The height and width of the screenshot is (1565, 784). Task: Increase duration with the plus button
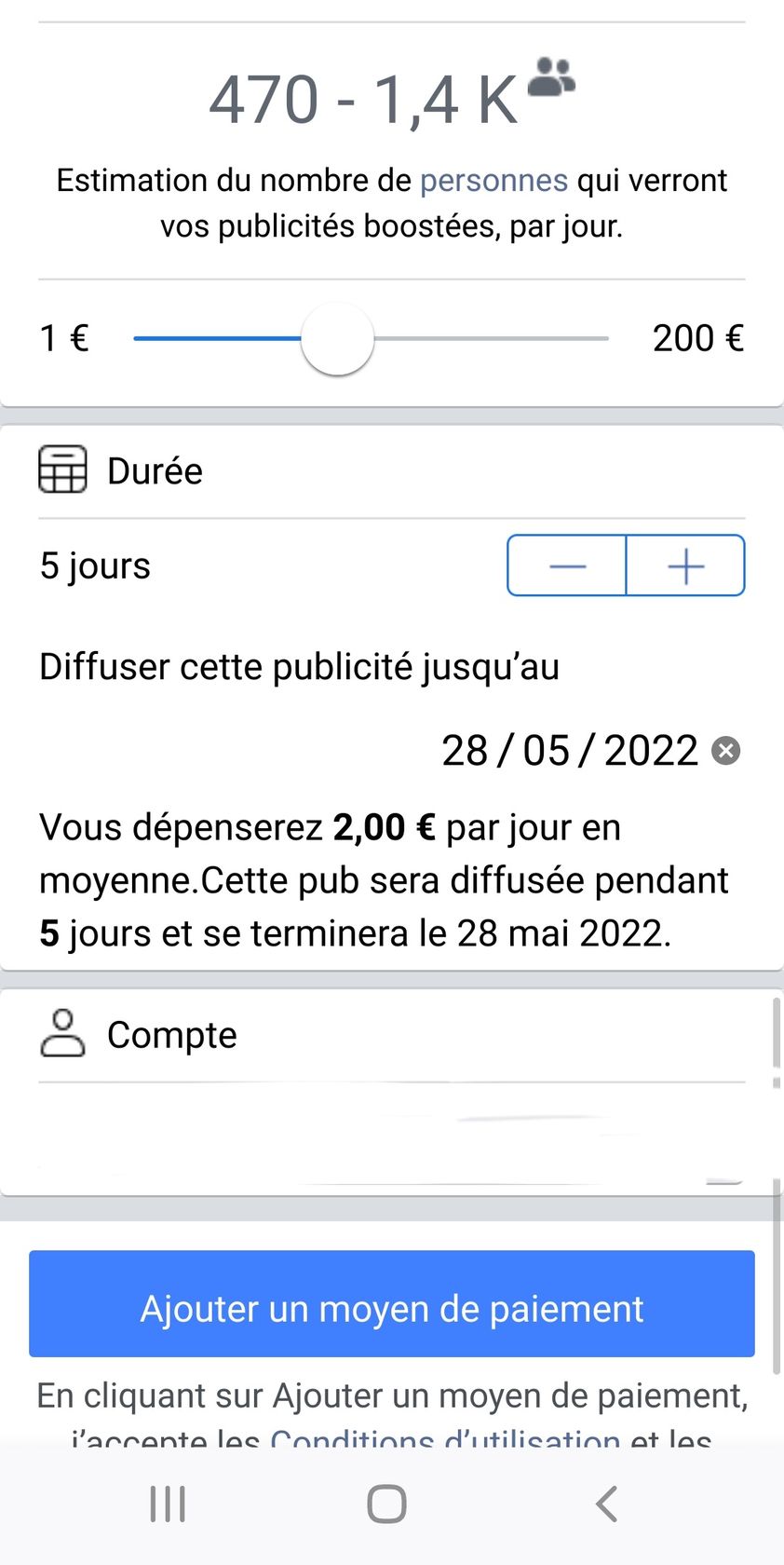pyautogui.click(x=686, y=565)
